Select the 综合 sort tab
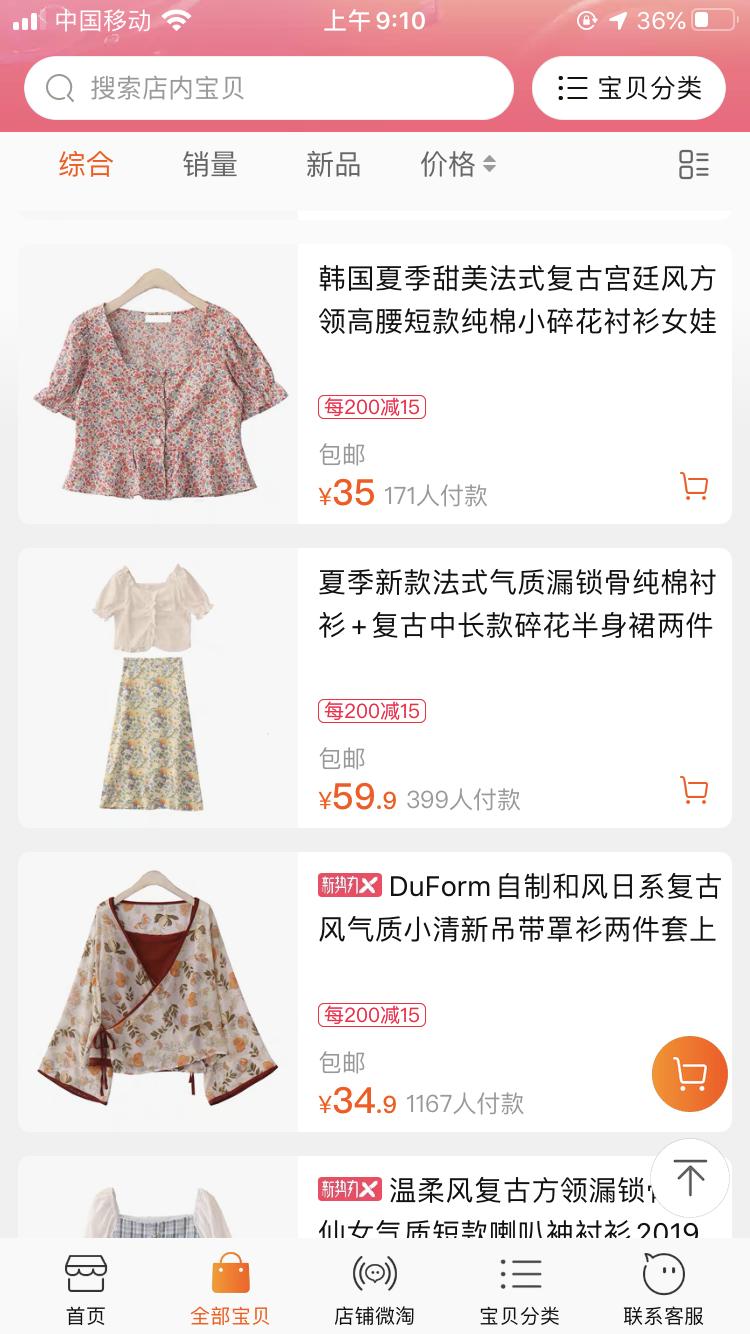This screenshot has height=1334, width=750. (x=86, y=164)
